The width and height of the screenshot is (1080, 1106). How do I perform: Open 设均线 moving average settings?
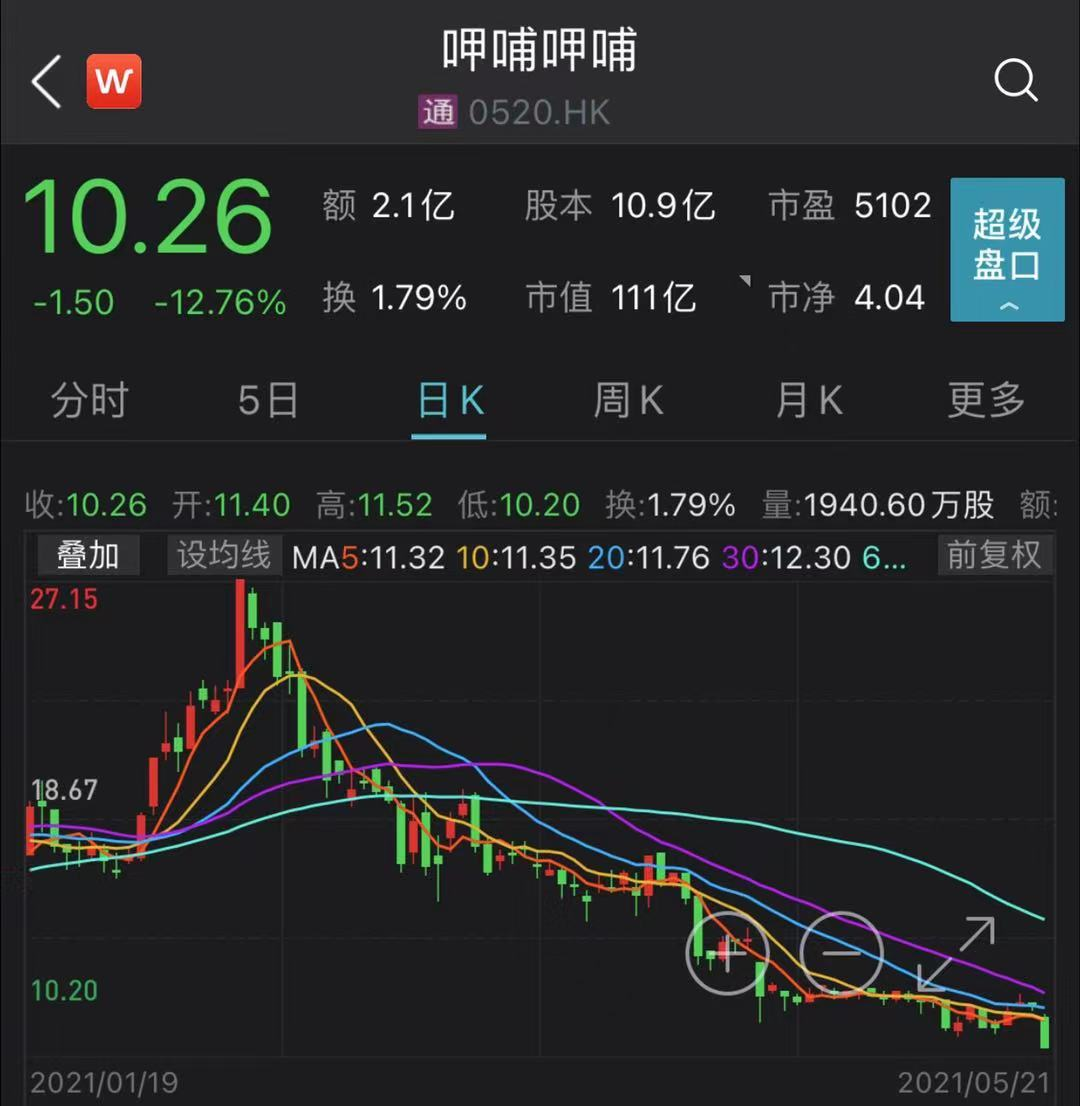pos(224,555)
